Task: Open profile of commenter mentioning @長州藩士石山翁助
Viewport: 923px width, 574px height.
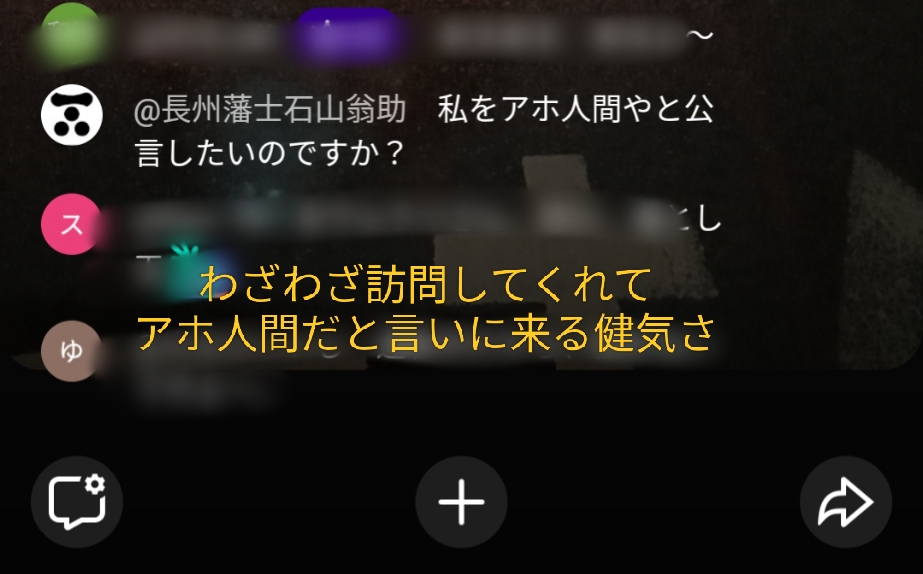Action: pos(71,115)
